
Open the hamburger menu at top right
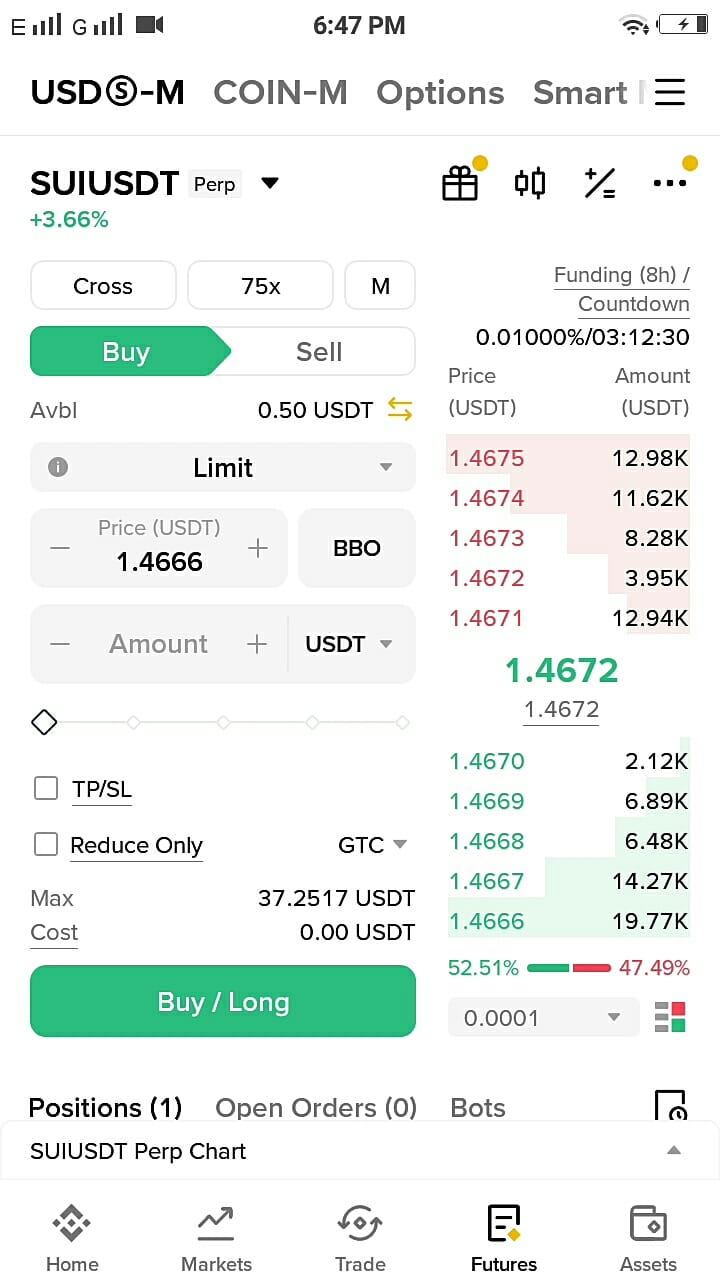(670, 93)
